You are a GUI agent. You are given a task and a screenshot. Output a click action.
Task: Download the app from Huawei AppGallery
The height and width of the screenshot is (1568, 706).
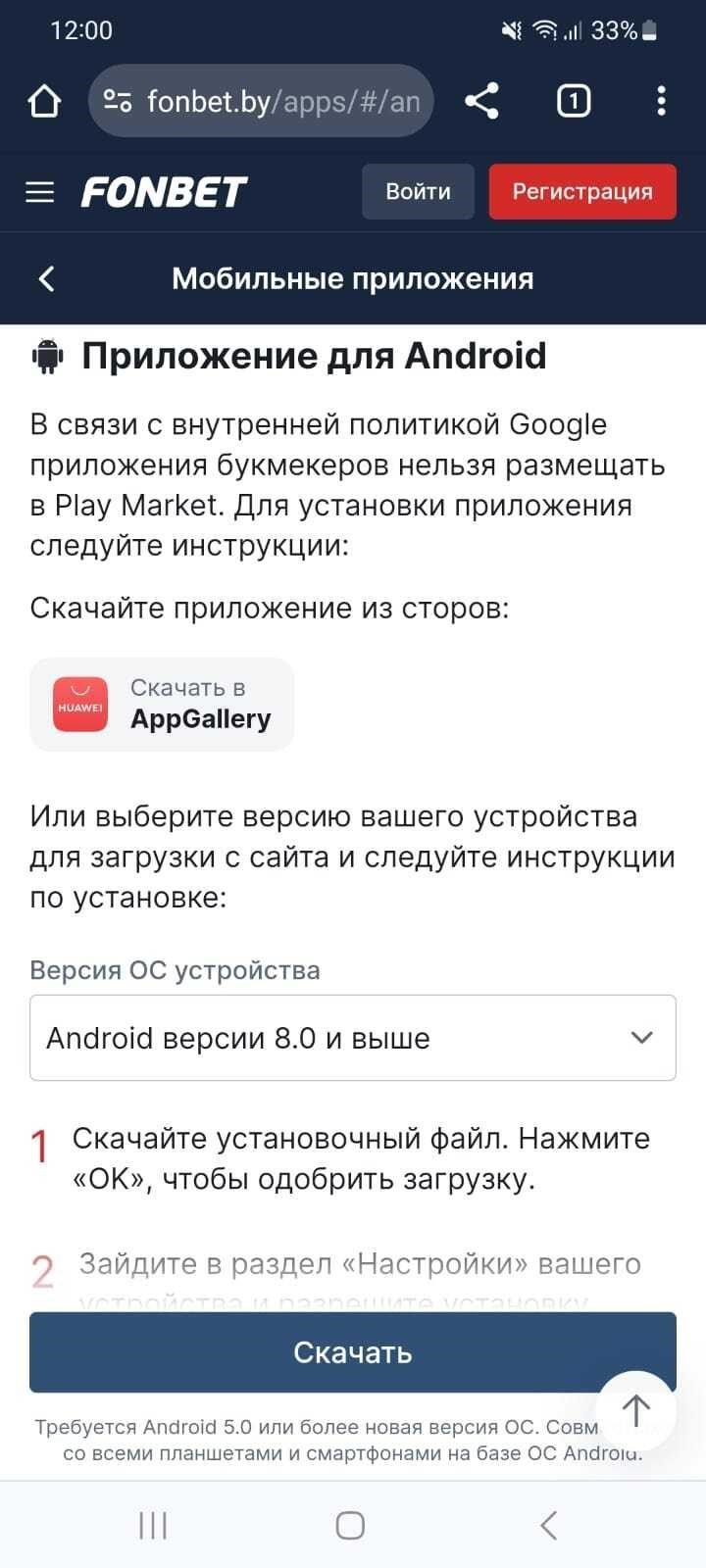coord(163,705)
